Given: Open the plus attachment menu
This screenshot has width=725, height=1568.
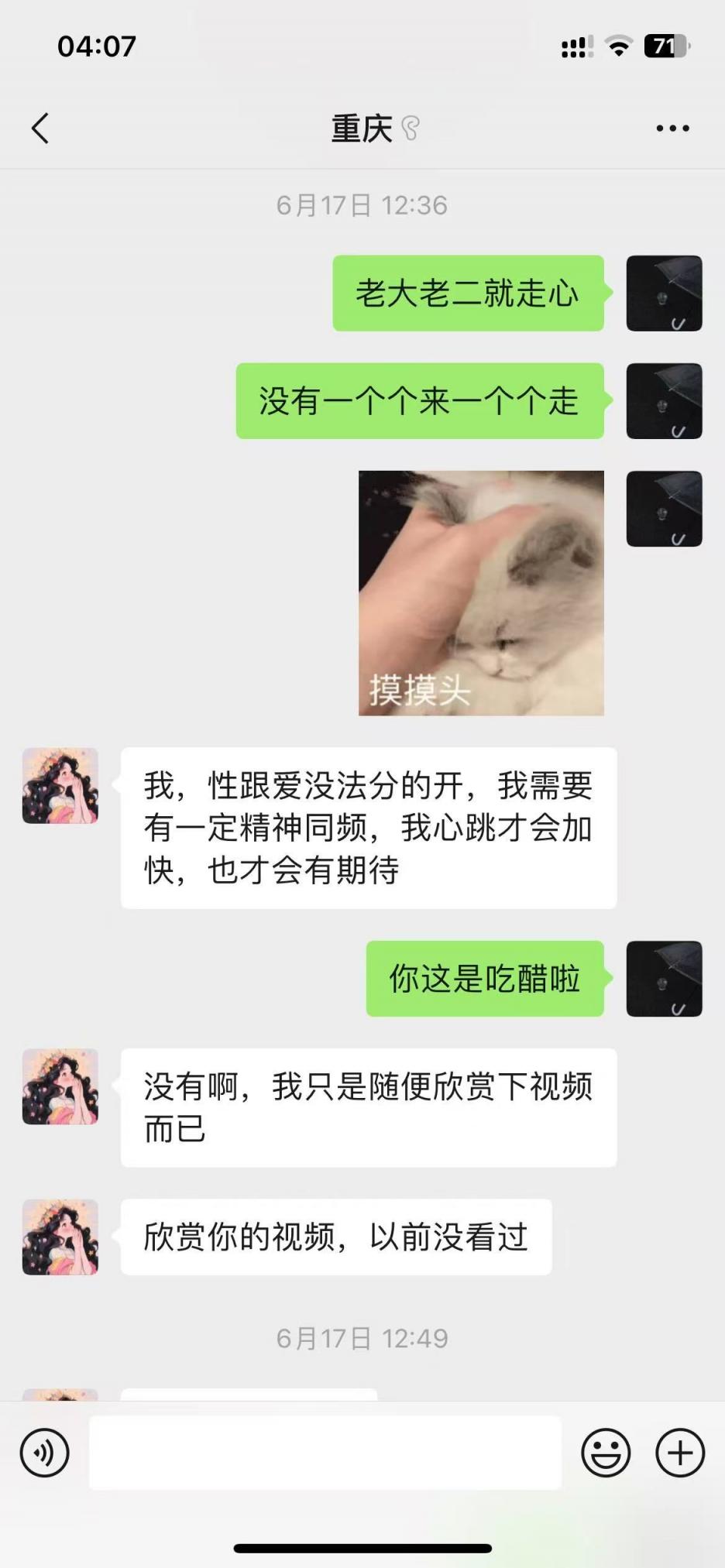Looking at the screenshot, I should coord(680,1453).
